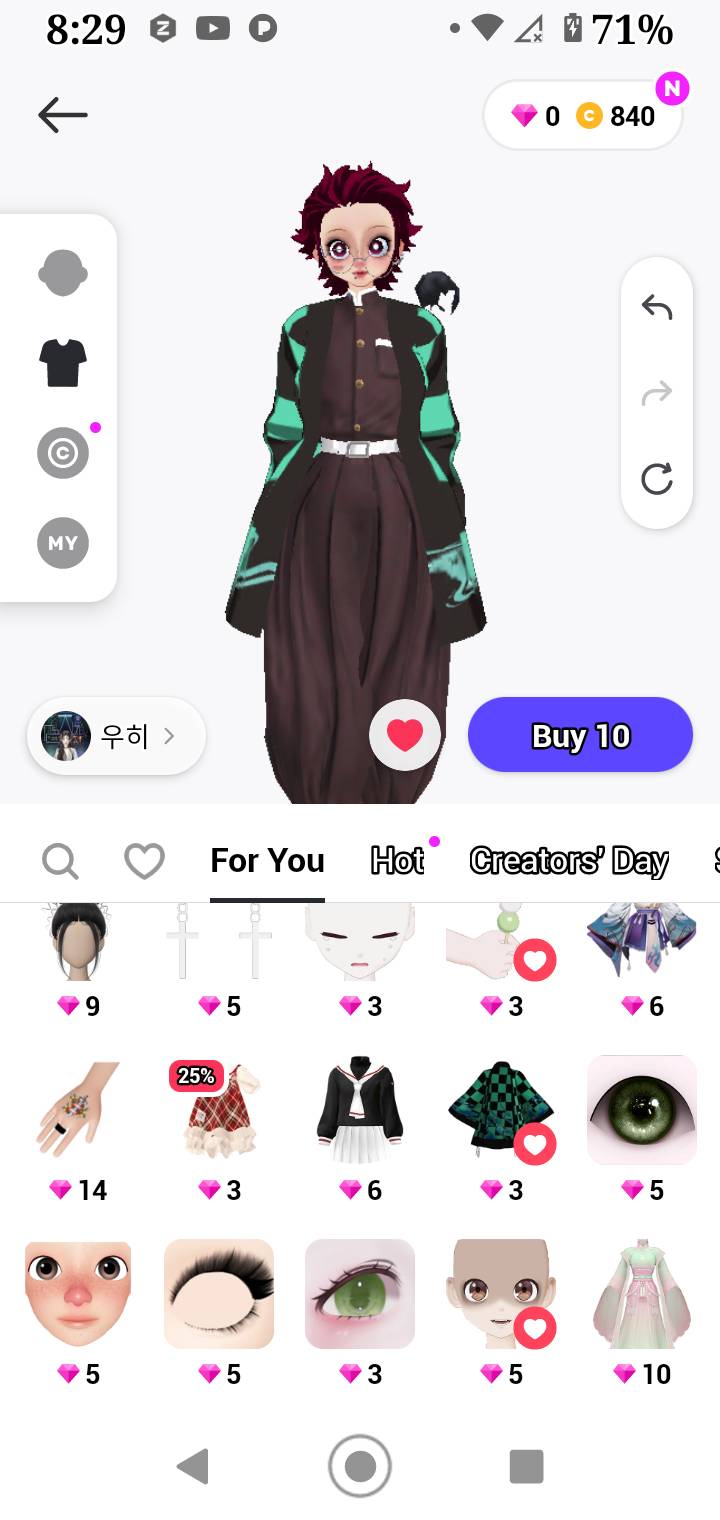Switch to the Creators' Day tab
The width and height of the screenshot is (720, 1520).
tap(568, 860)
